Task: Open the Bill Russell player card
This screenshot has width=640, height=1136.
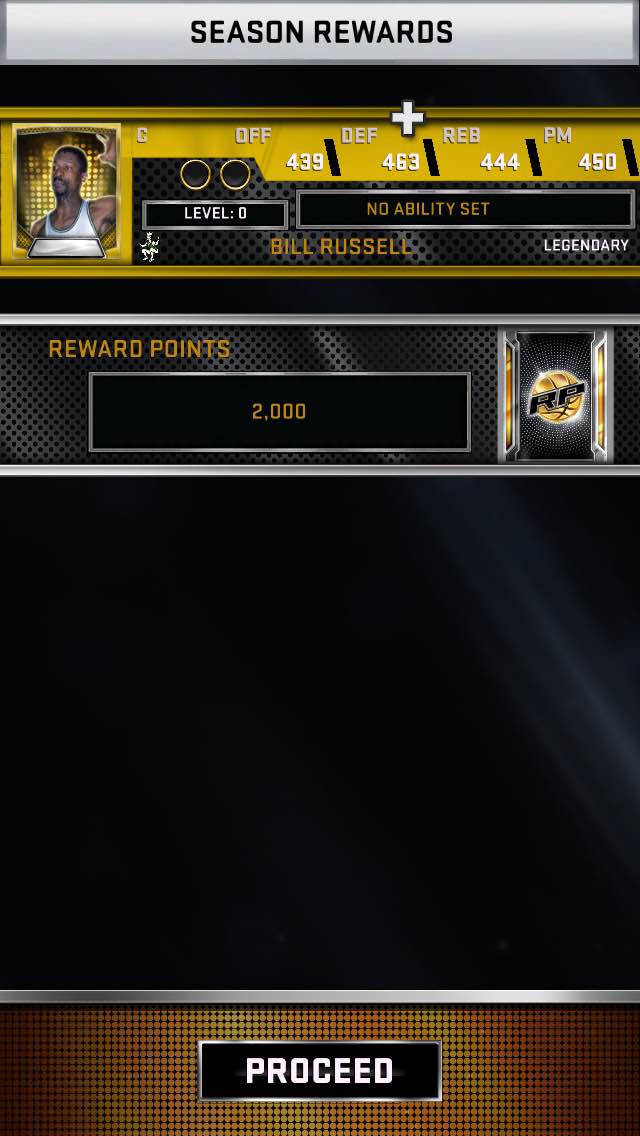Action: coord(67,190)
